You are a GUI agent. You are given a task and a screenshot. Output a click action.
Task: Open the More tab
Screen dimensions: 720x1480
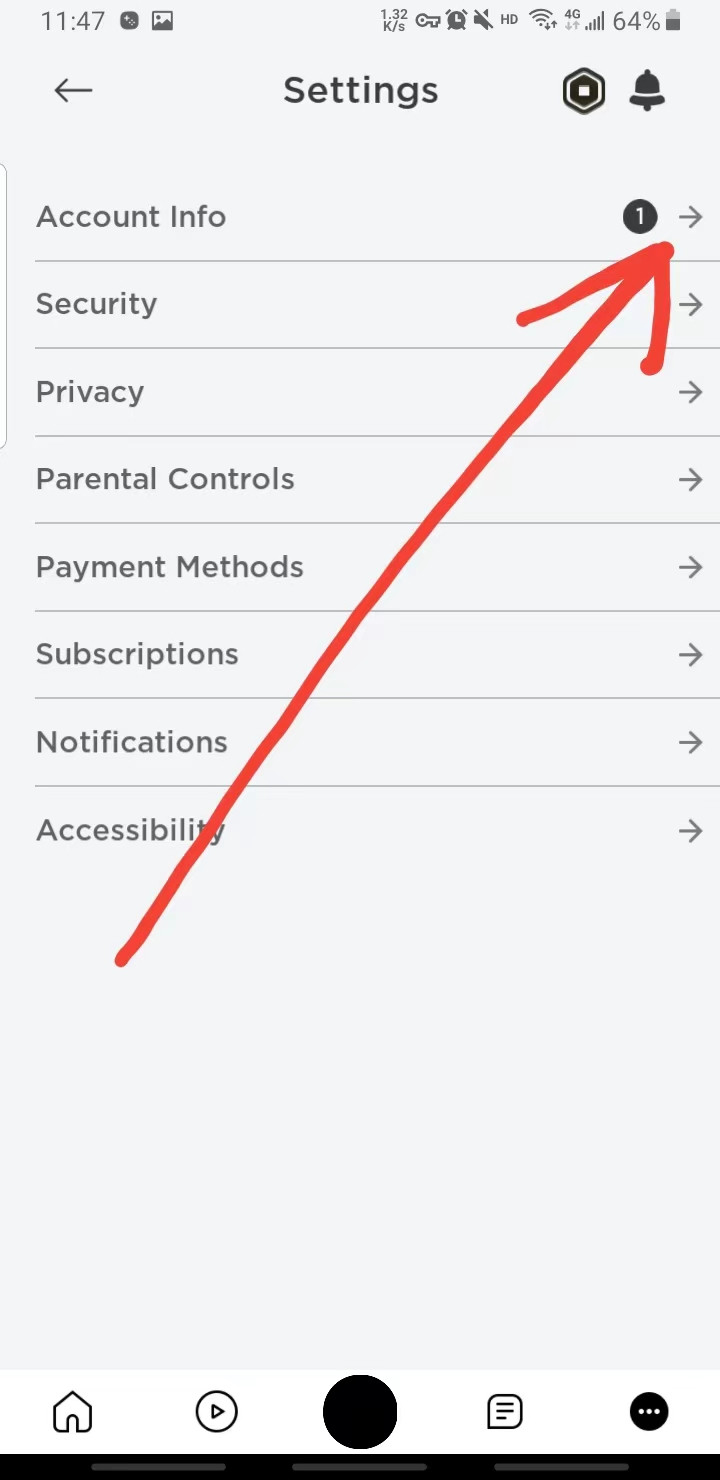649,1412
